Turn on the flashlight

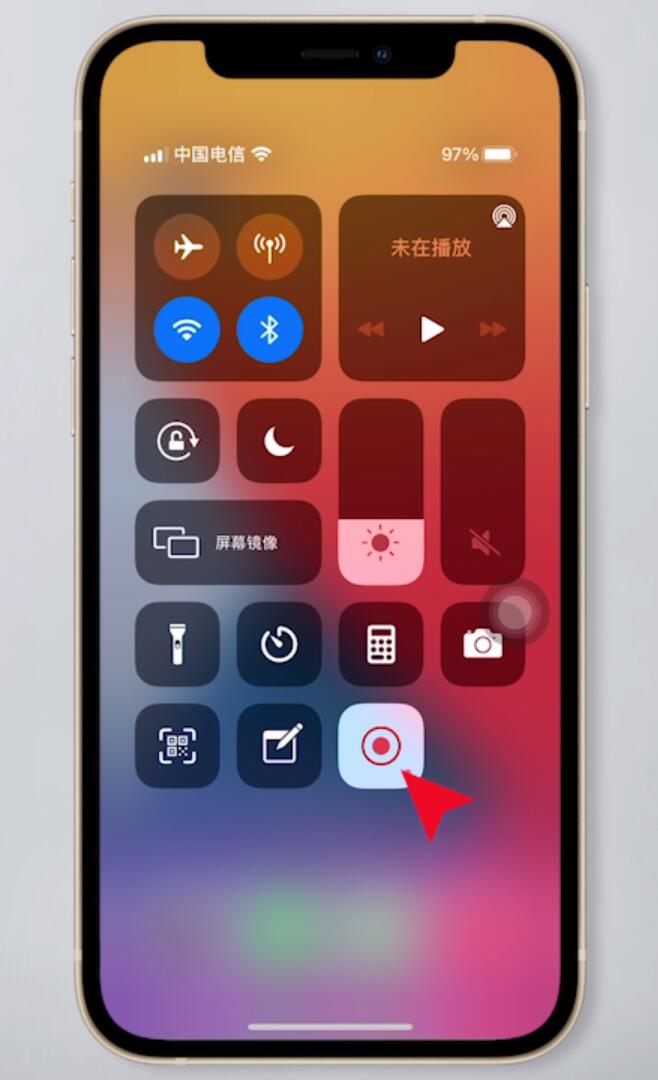177,644
